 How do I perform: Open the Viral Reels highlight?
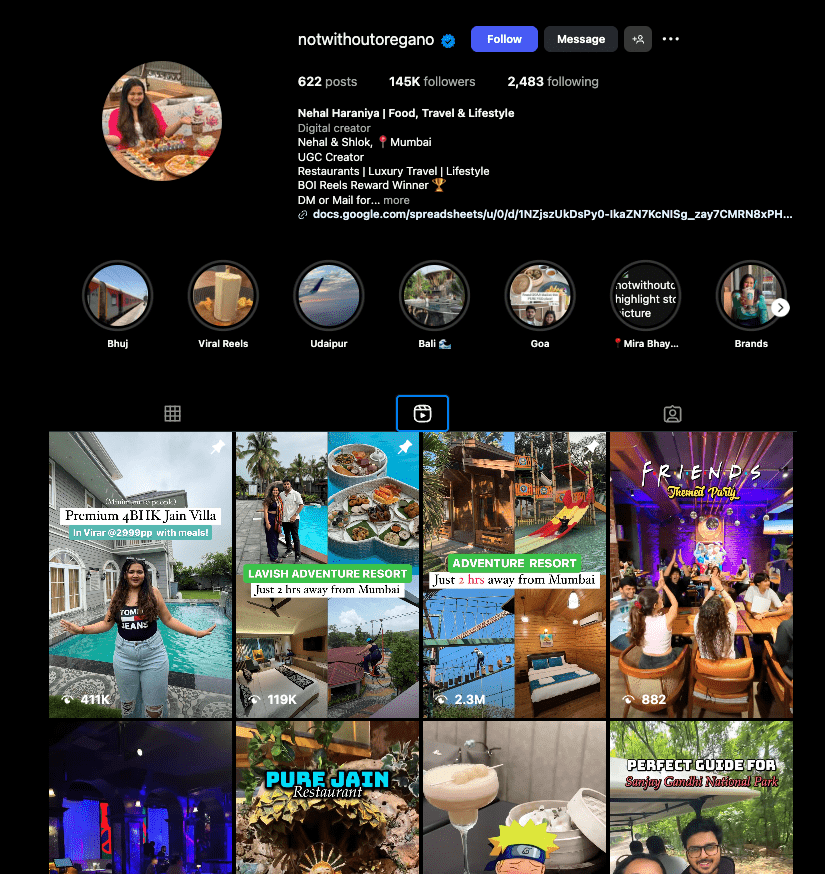(x=223, y=297)
